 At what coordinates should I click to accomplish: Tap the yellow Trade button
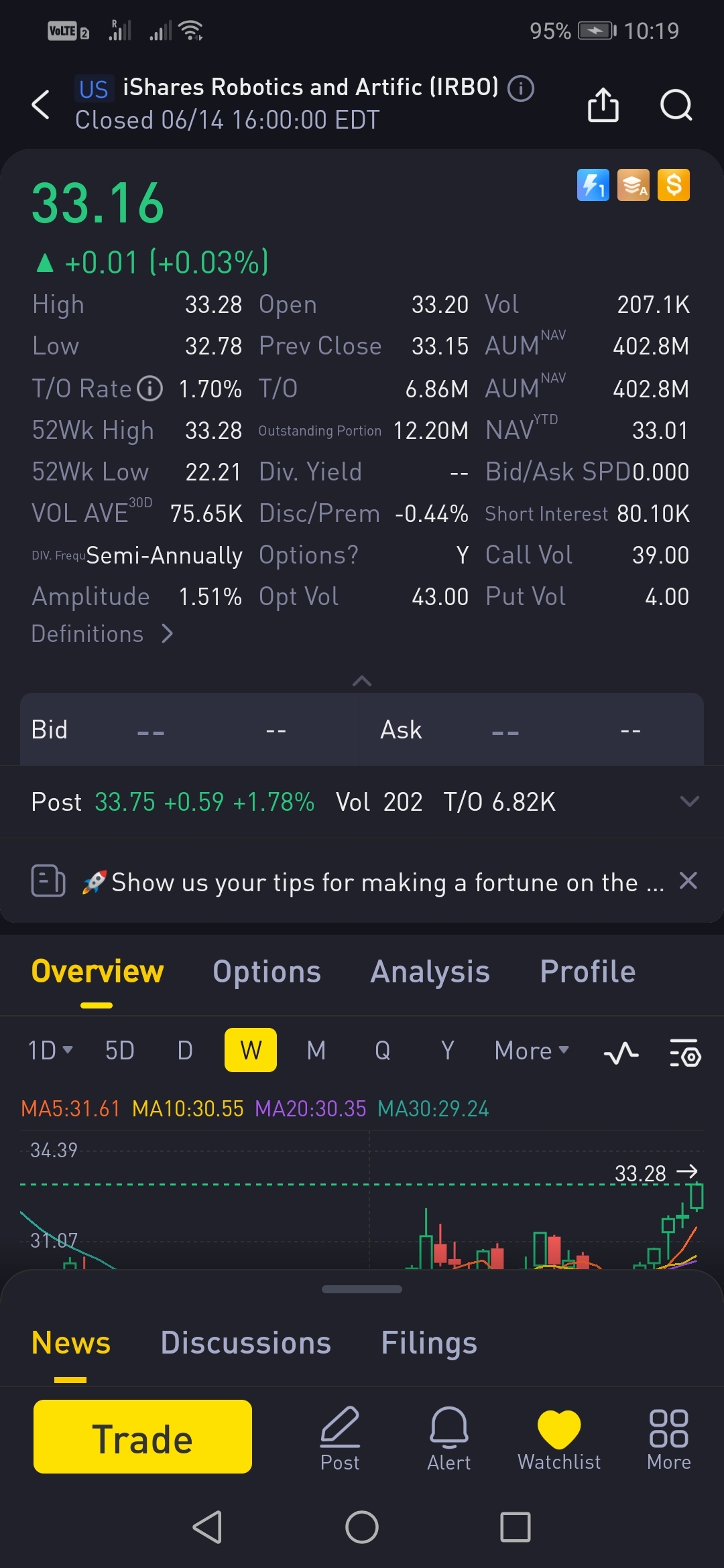coord(143,1437)
